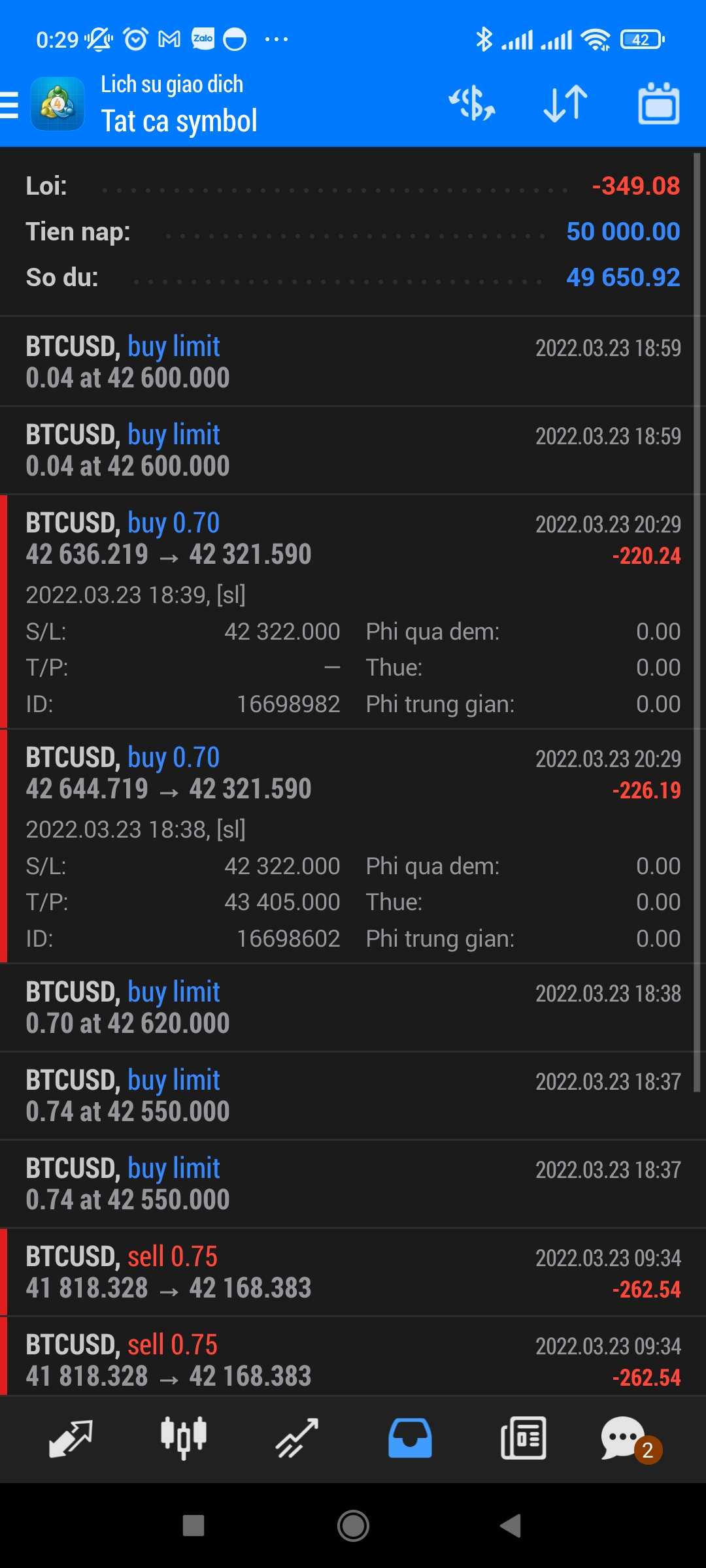This screenshot has width=706, height=1568.
Task: Open the symbol filter currency icon
Action: click(472, 104)
